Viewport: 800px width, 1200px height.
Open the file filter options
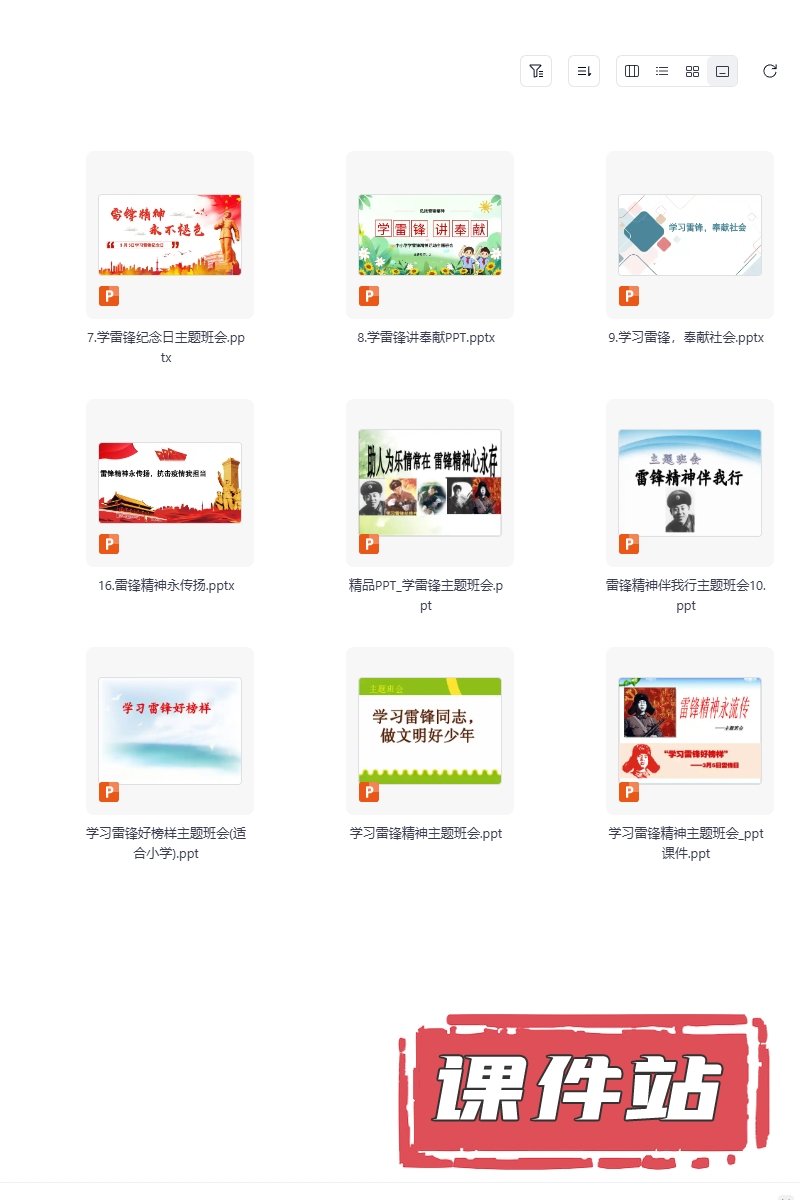(x=536, y=71)
